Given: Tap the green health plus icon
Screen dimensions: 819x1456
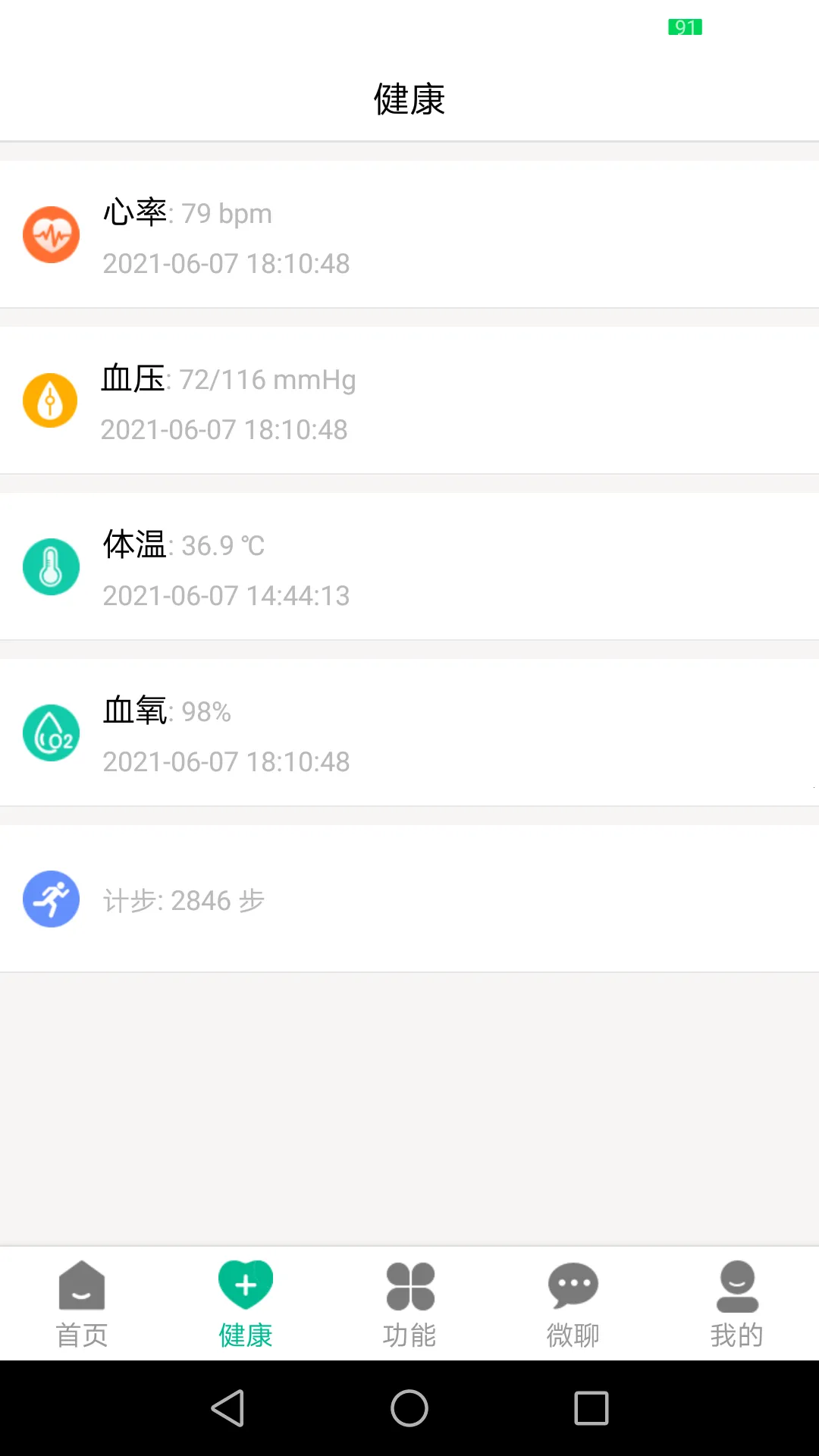Looking at the screenshot, I should 245,1282.
